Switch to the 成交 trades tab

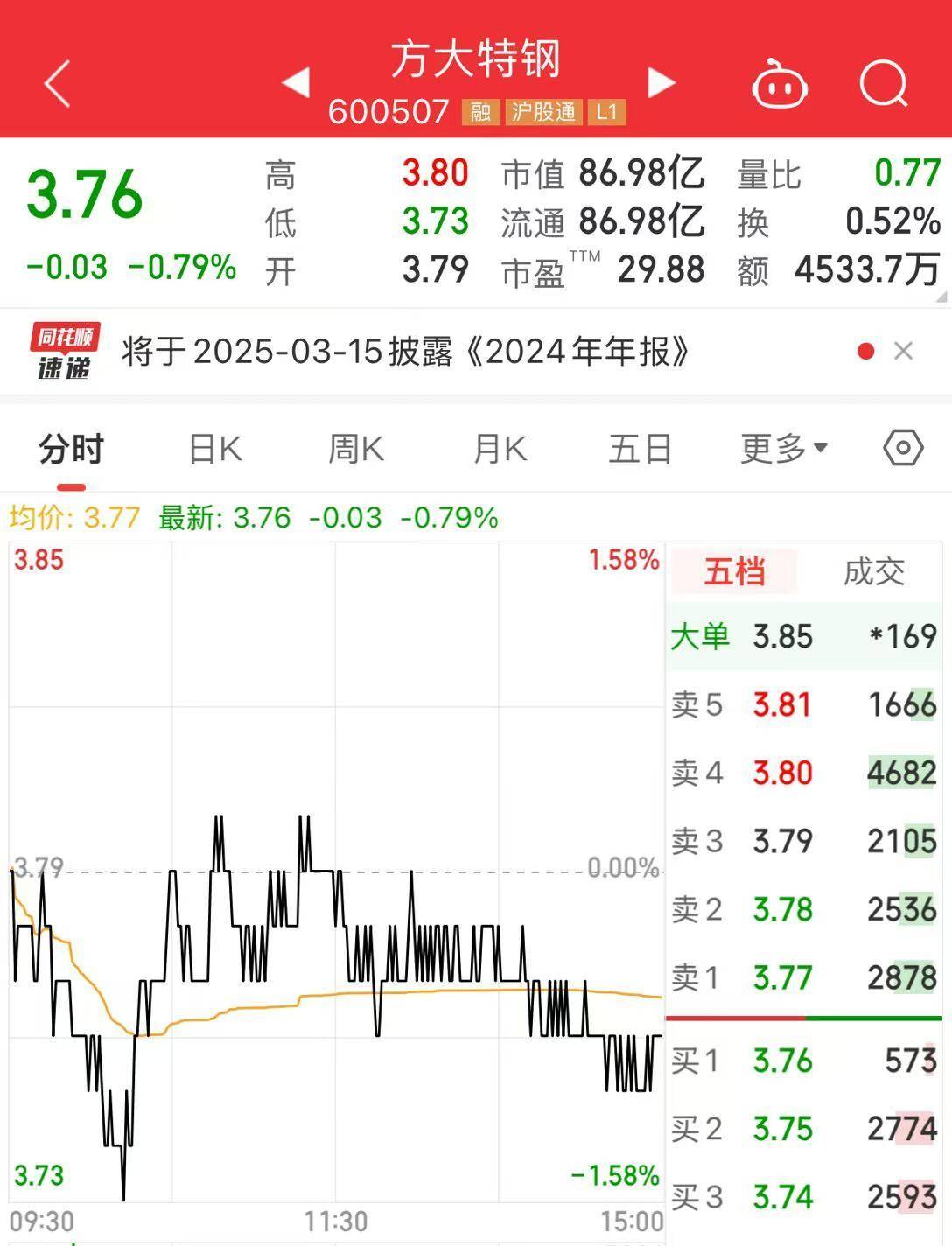coord(873,572)
